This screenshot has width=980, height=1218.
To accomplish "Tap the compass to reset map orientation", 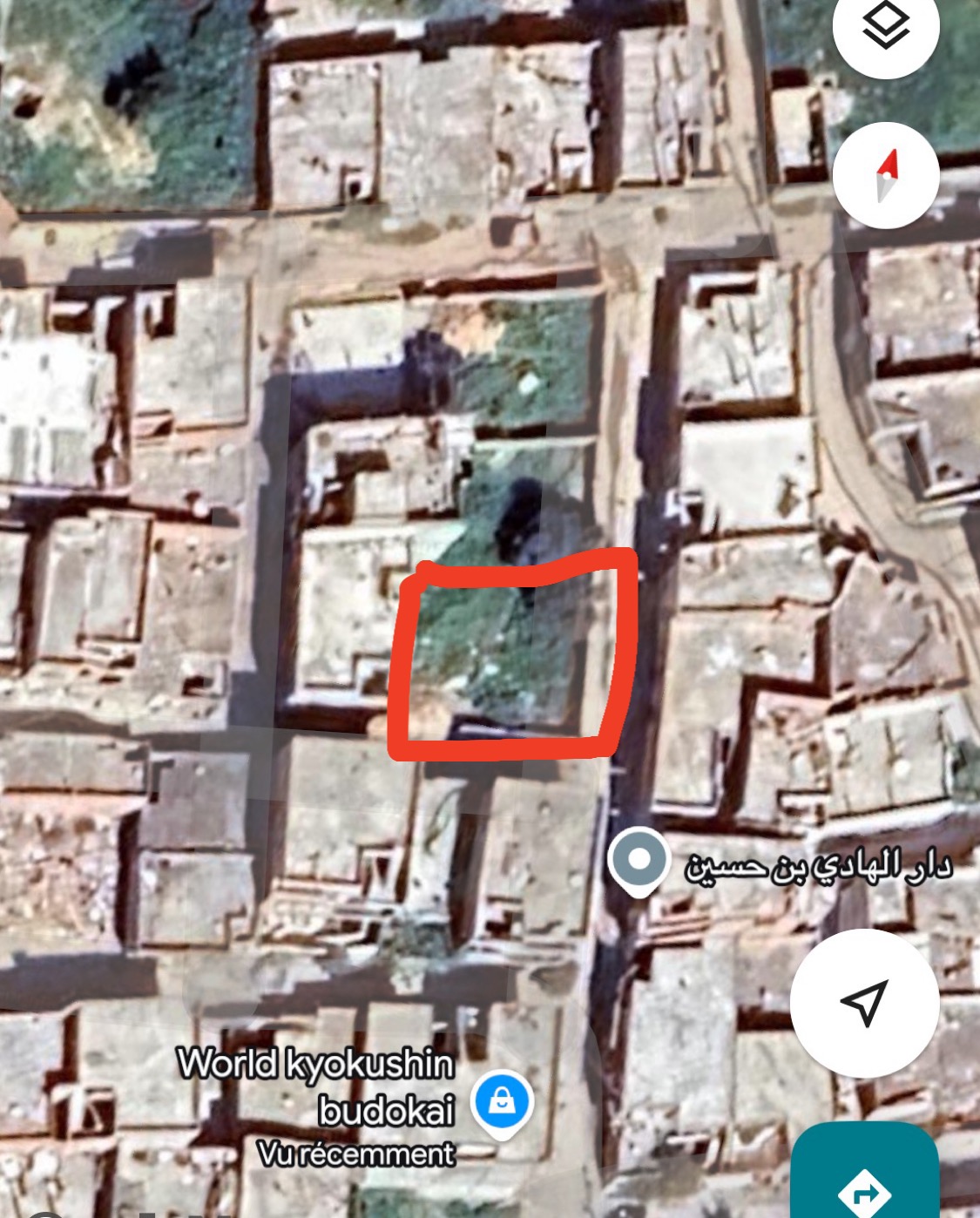I will [x=885, y=175].
